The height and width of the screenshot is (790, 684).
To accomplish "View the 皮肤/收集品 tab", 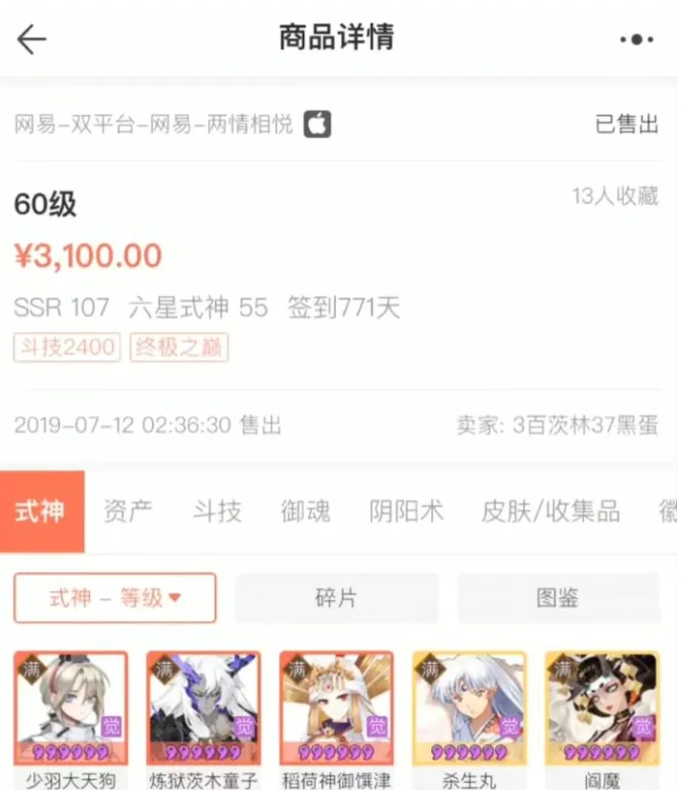I will 550,512.
